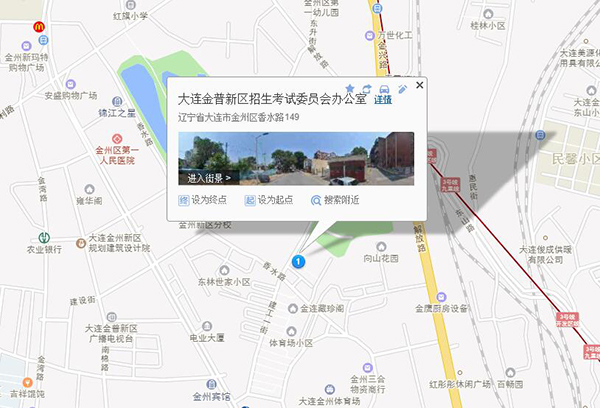Set this place as destination (设为终点)
The width and height of the screenshot is (600, 408).
(203, 201)
